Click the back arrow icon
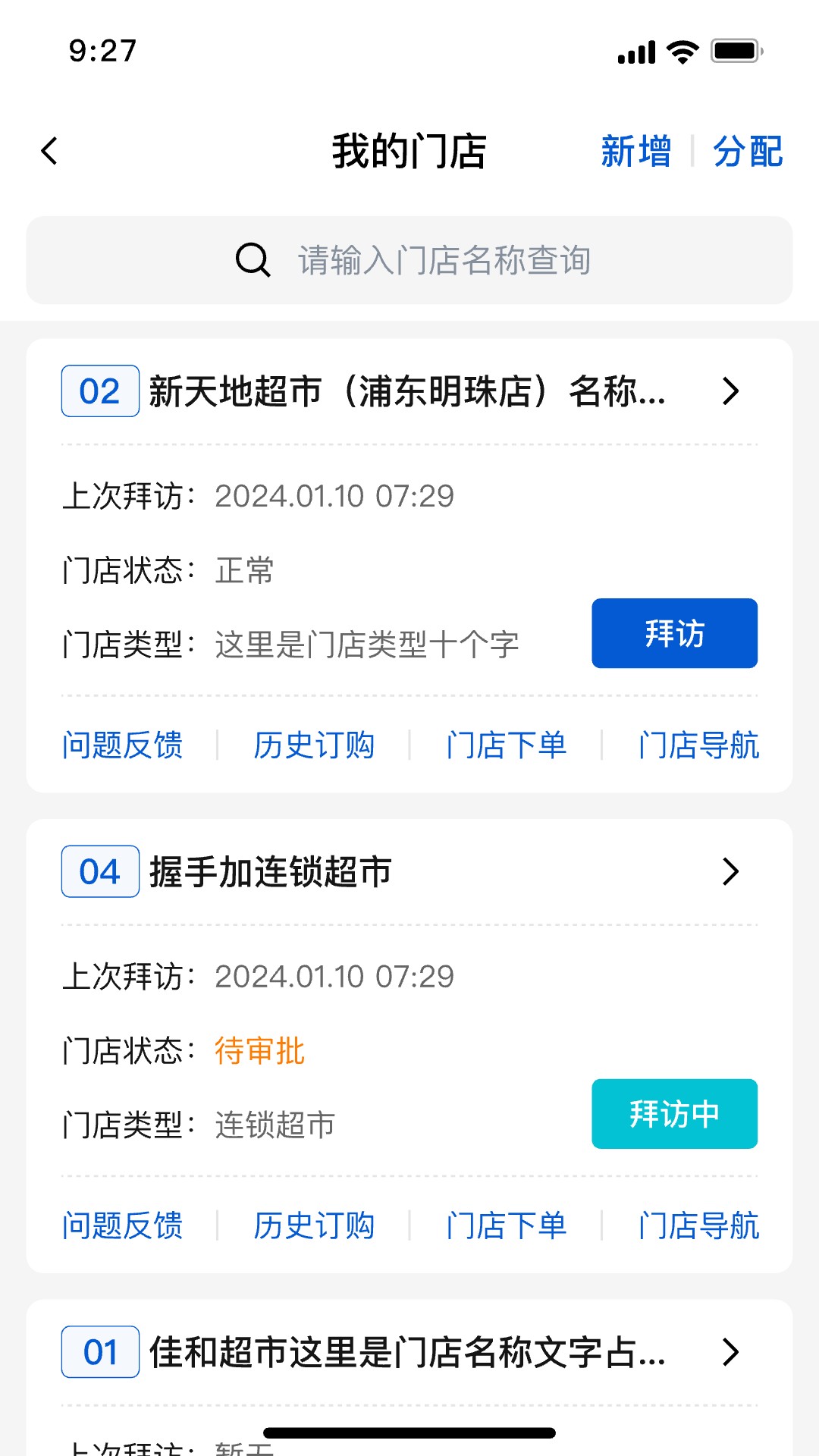This screenshot has height=1456, width=819. pos(49,151)
